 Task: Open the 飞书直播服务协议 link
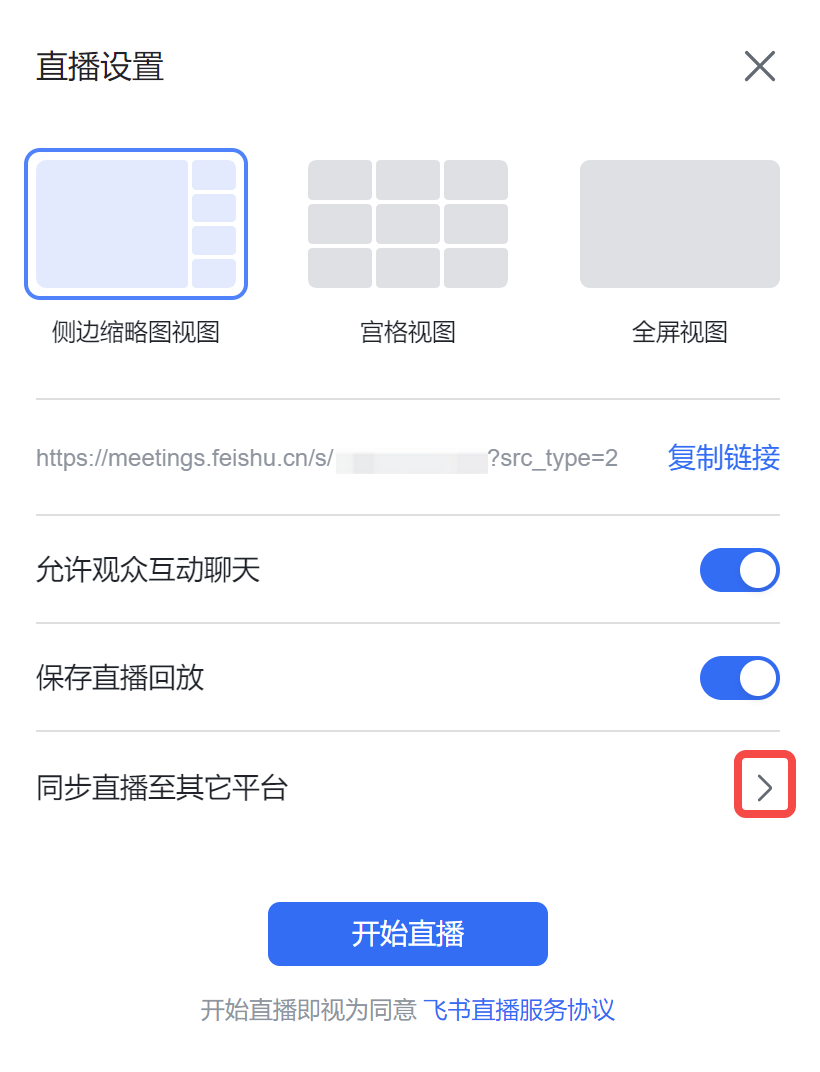518,1010
